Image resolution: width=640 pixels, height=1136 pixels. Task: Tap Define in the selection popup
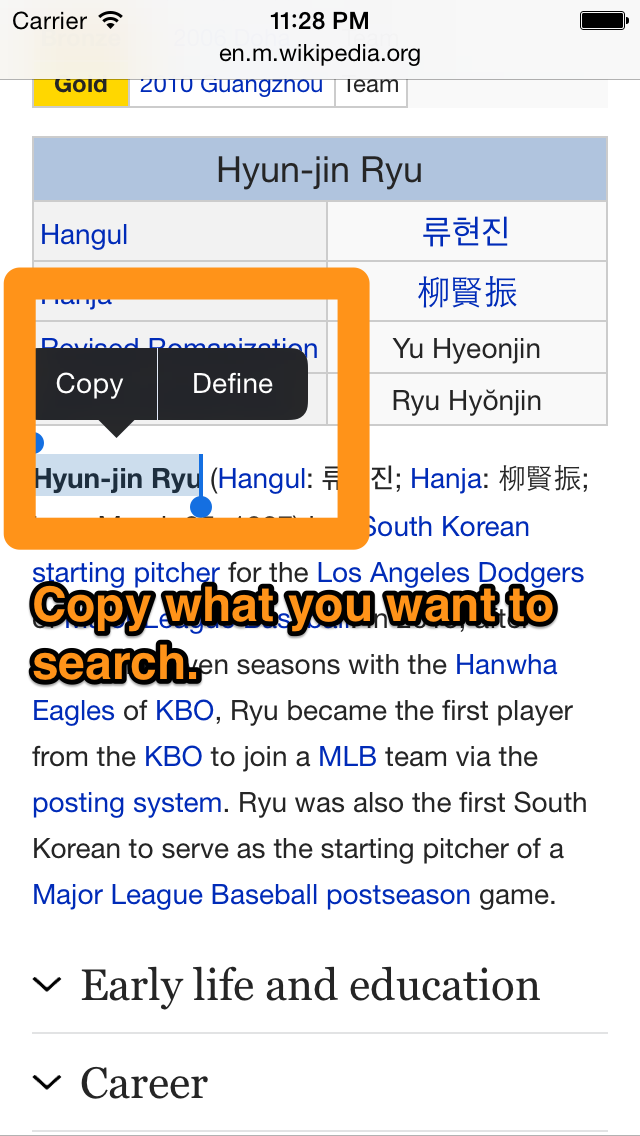click(233, 384)
